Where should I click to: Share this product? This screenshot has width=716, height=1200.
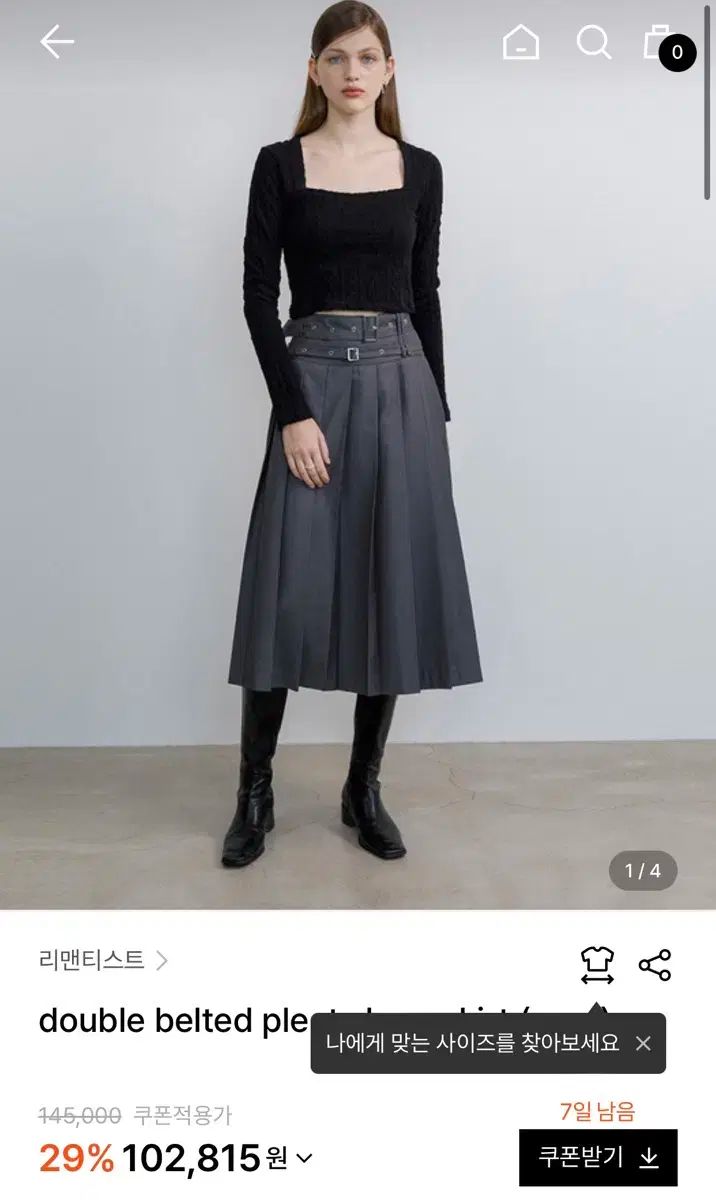coord(655,965)
